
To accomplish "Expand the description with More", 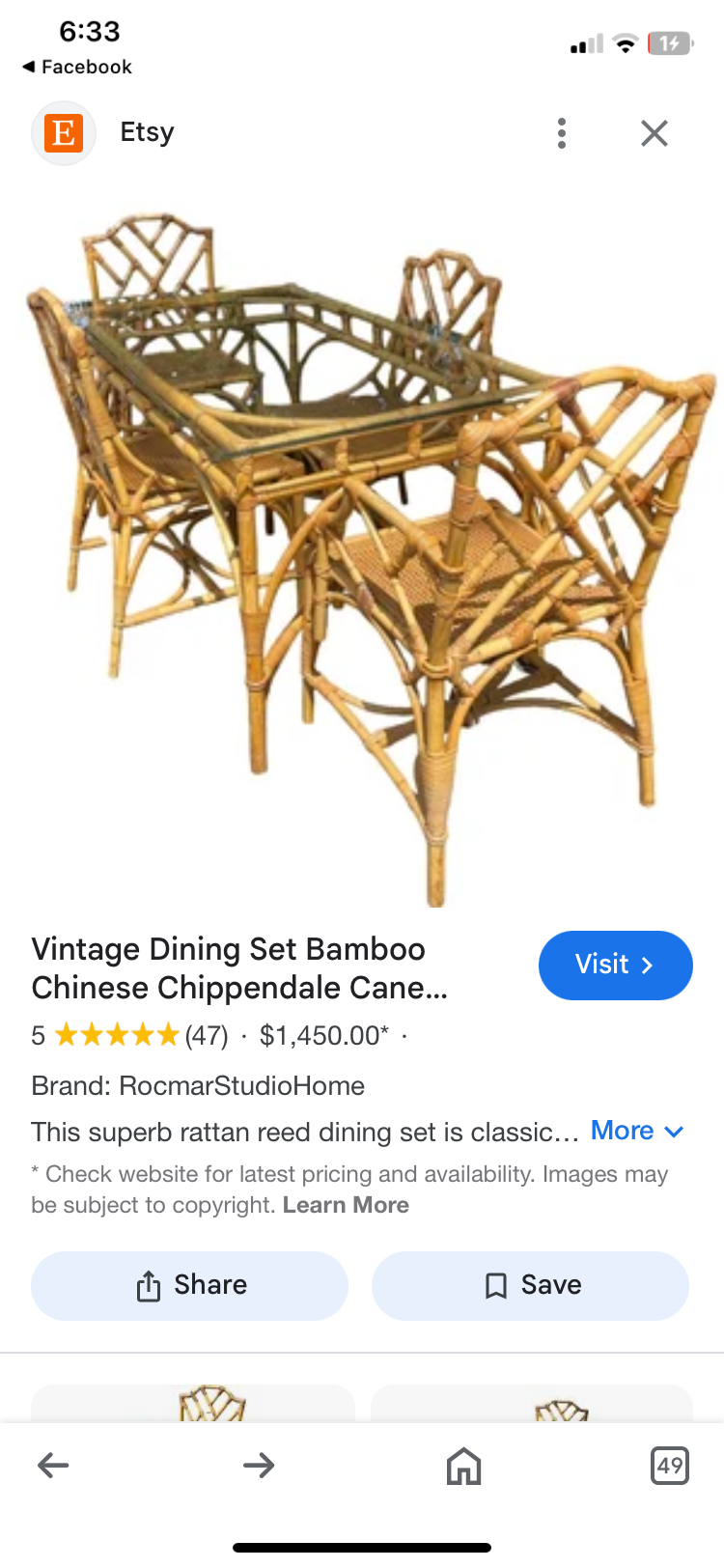I will [x=637, y=1131].
